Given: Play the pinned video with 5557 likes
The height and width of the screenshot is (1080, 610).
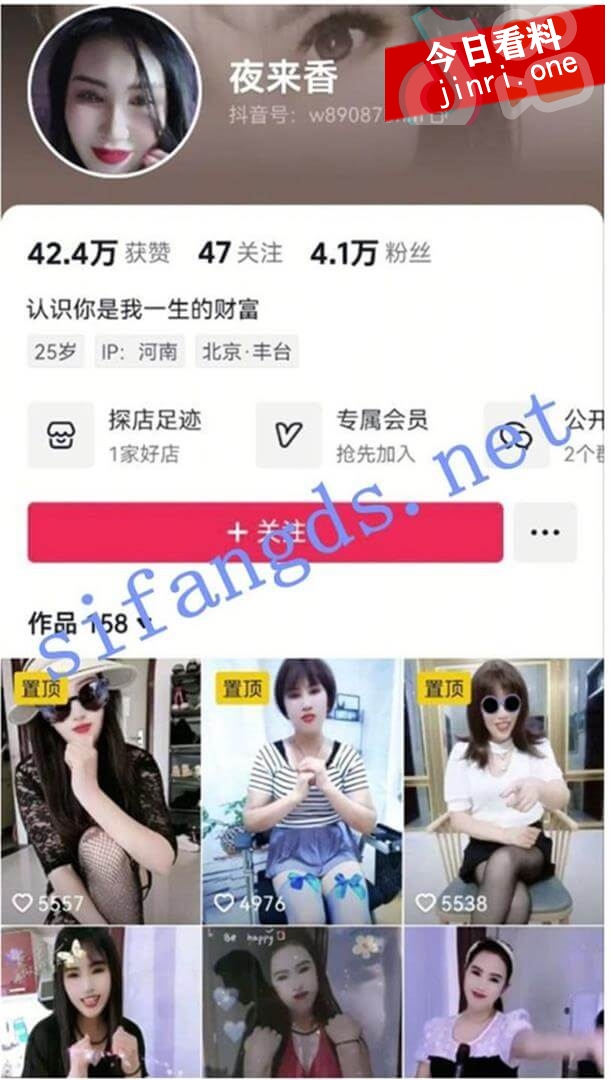Looking at the screenshot, I should (100, 790).
